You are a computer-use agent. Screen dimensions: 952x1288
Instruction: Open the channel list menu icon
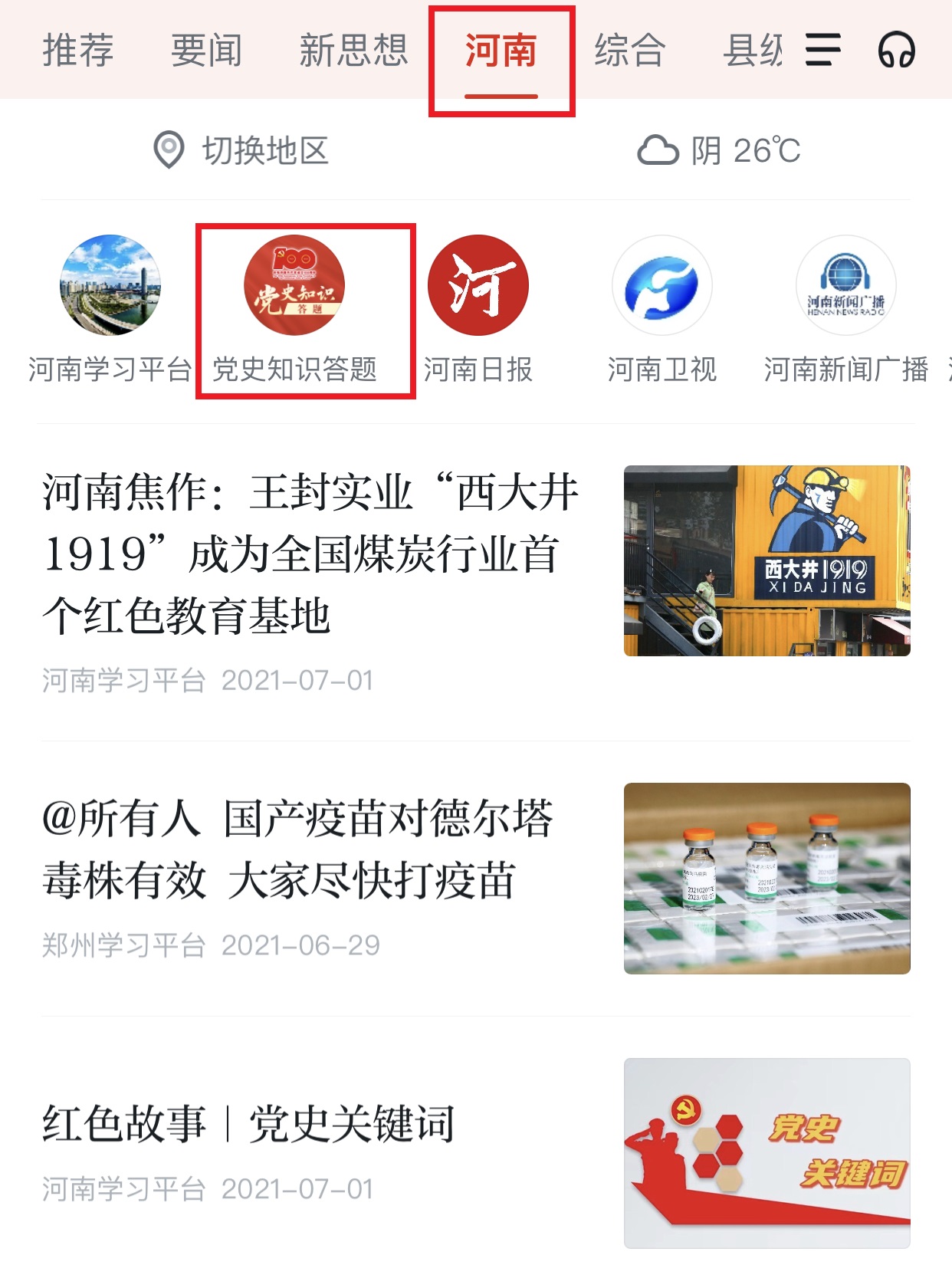click(x=822, y=51)
